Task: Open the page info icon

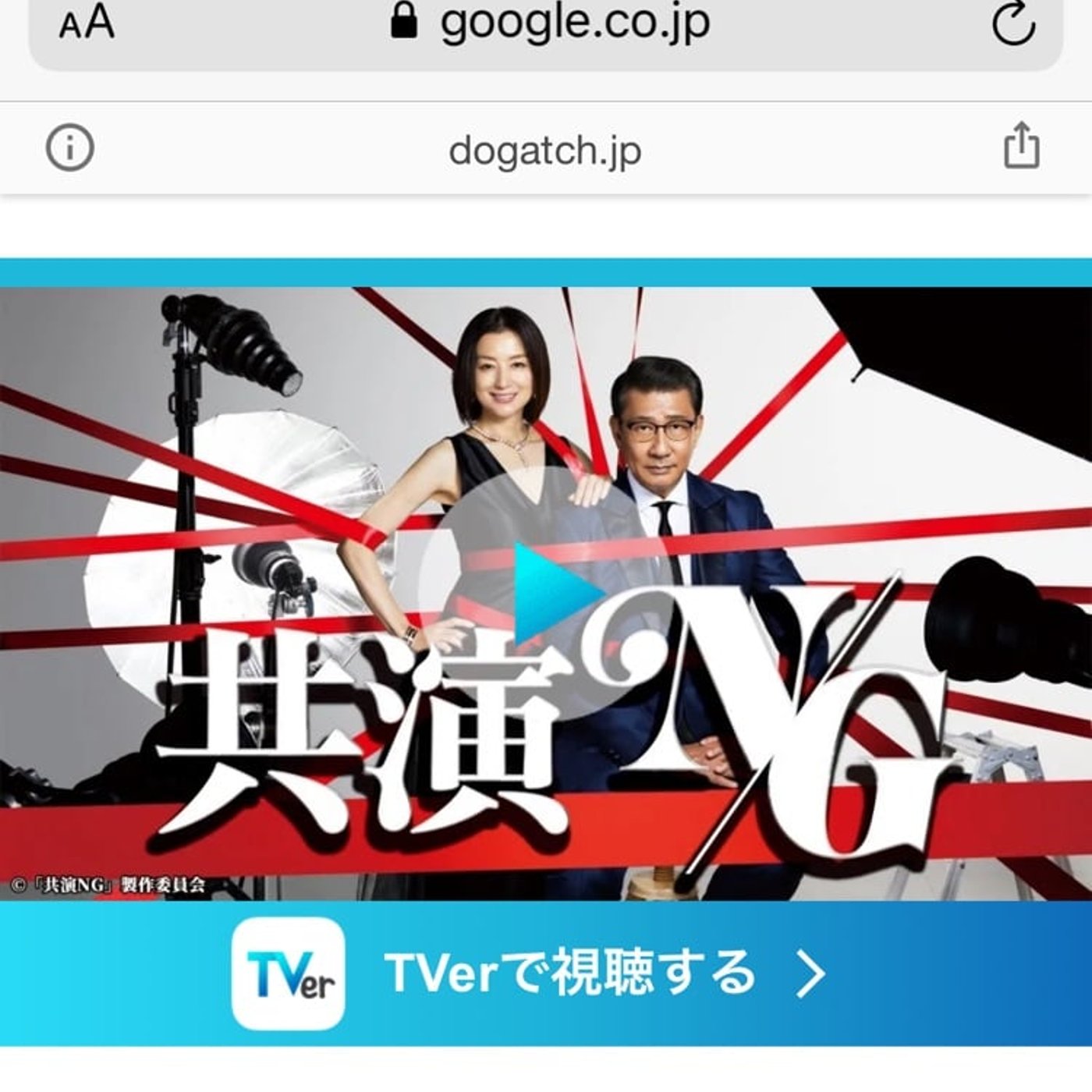Action: pyautogui.click(x=70, y=148)
